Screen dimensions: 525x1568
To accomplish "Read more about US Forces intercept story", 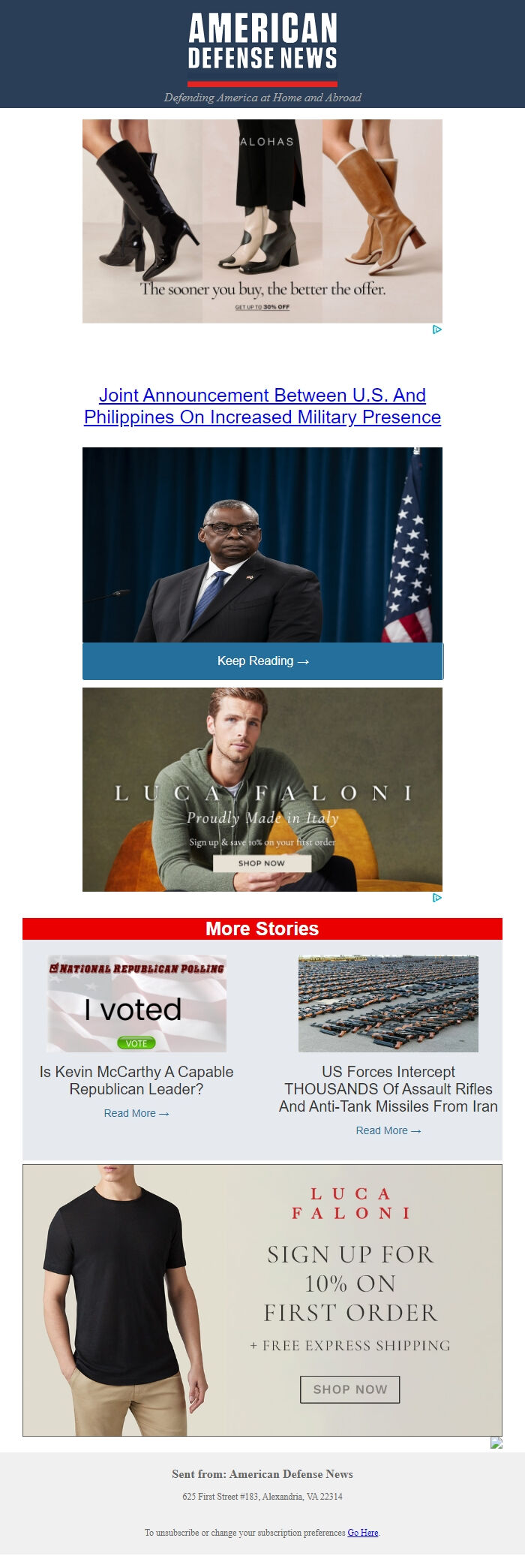I will 388,1130.
